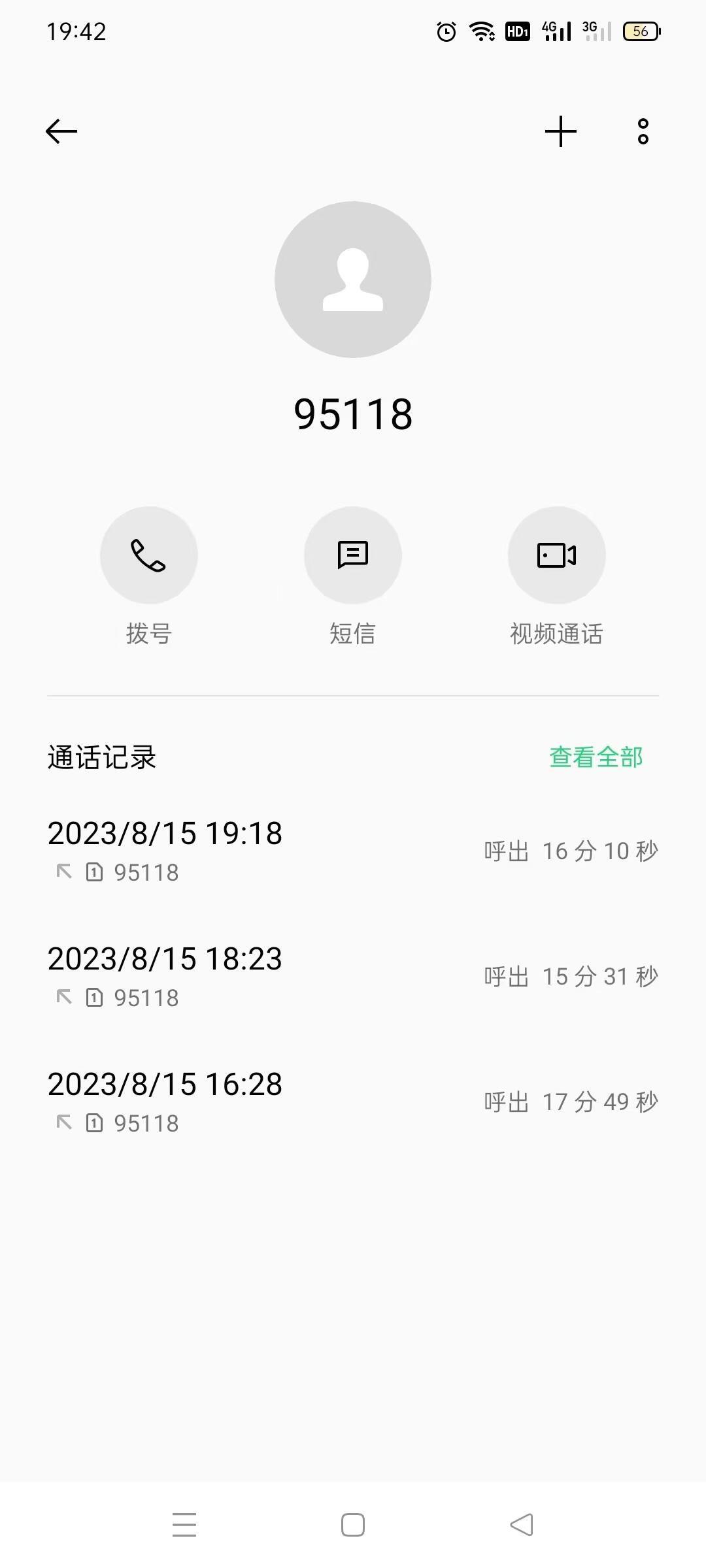The image size is (706, 1568).
Task: Open the call record from 19:18
Action: tap(353, 851)
